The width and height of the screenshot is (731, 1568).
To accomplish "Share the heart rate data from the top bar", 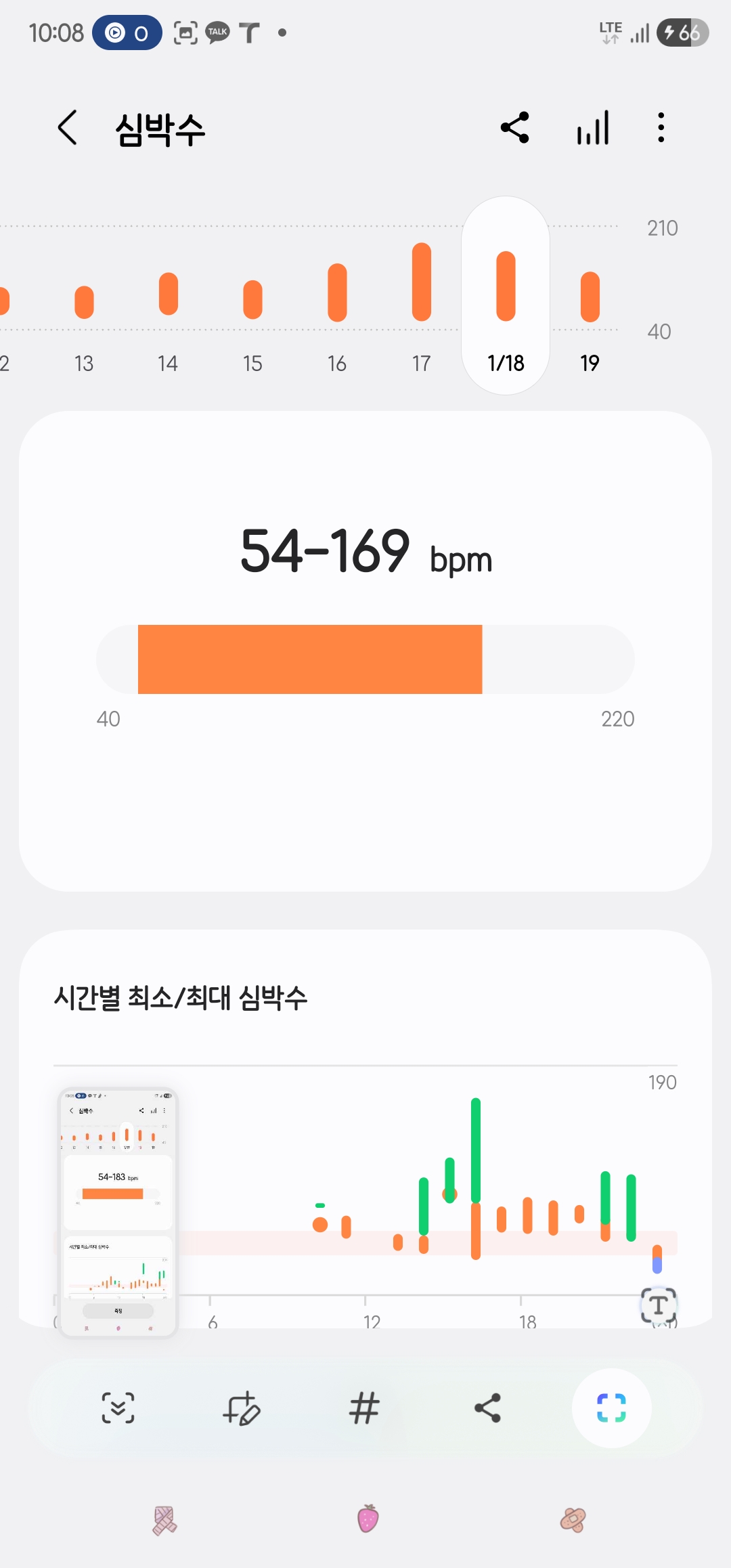I will tap(514, 128).
